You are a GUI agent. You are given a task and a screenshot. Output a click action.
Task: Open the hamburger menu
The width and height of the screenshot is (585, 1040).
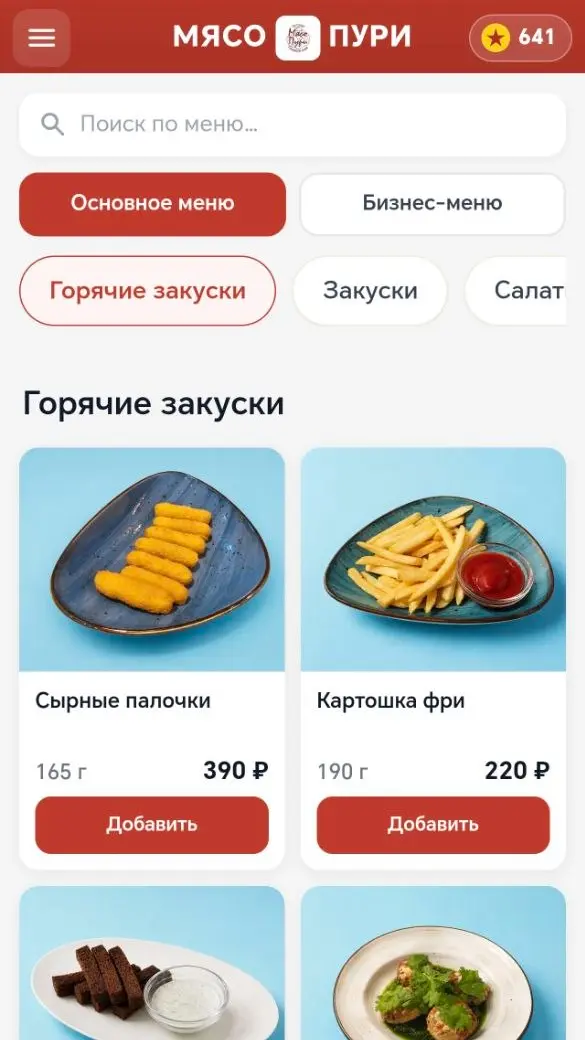(41, 38)
